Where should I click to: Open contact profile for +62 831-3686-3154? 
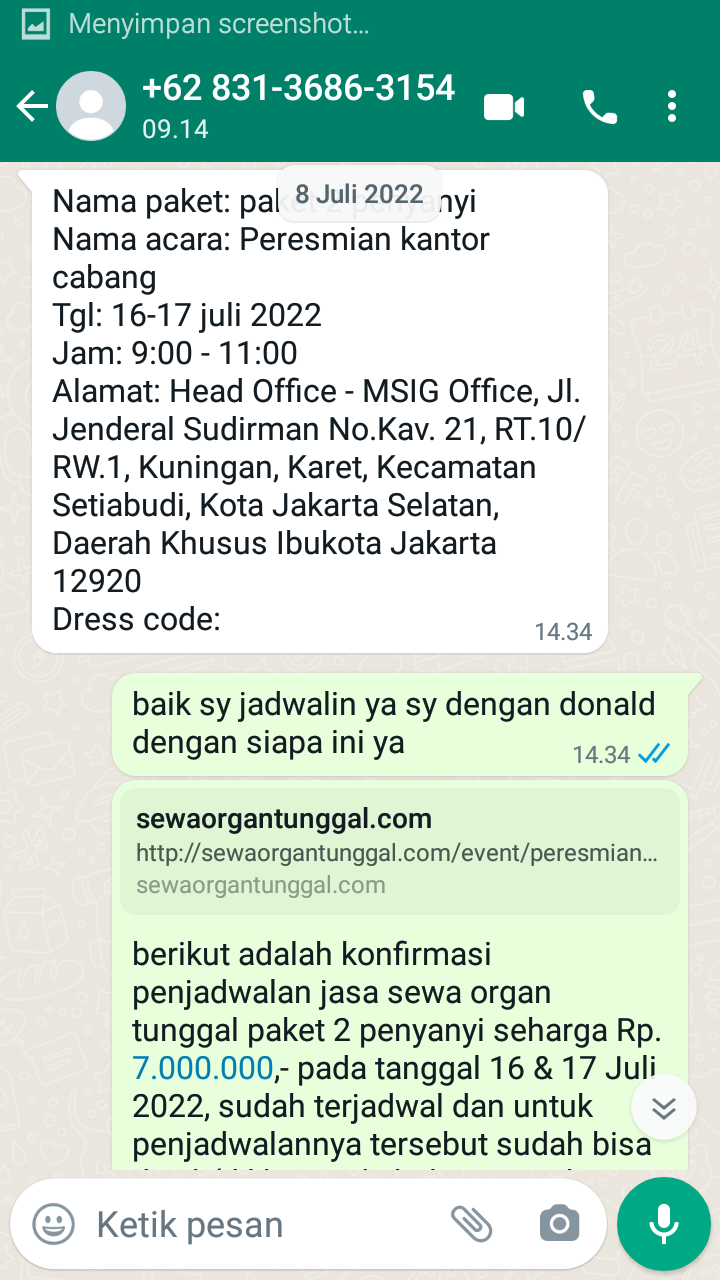[298, 103]
